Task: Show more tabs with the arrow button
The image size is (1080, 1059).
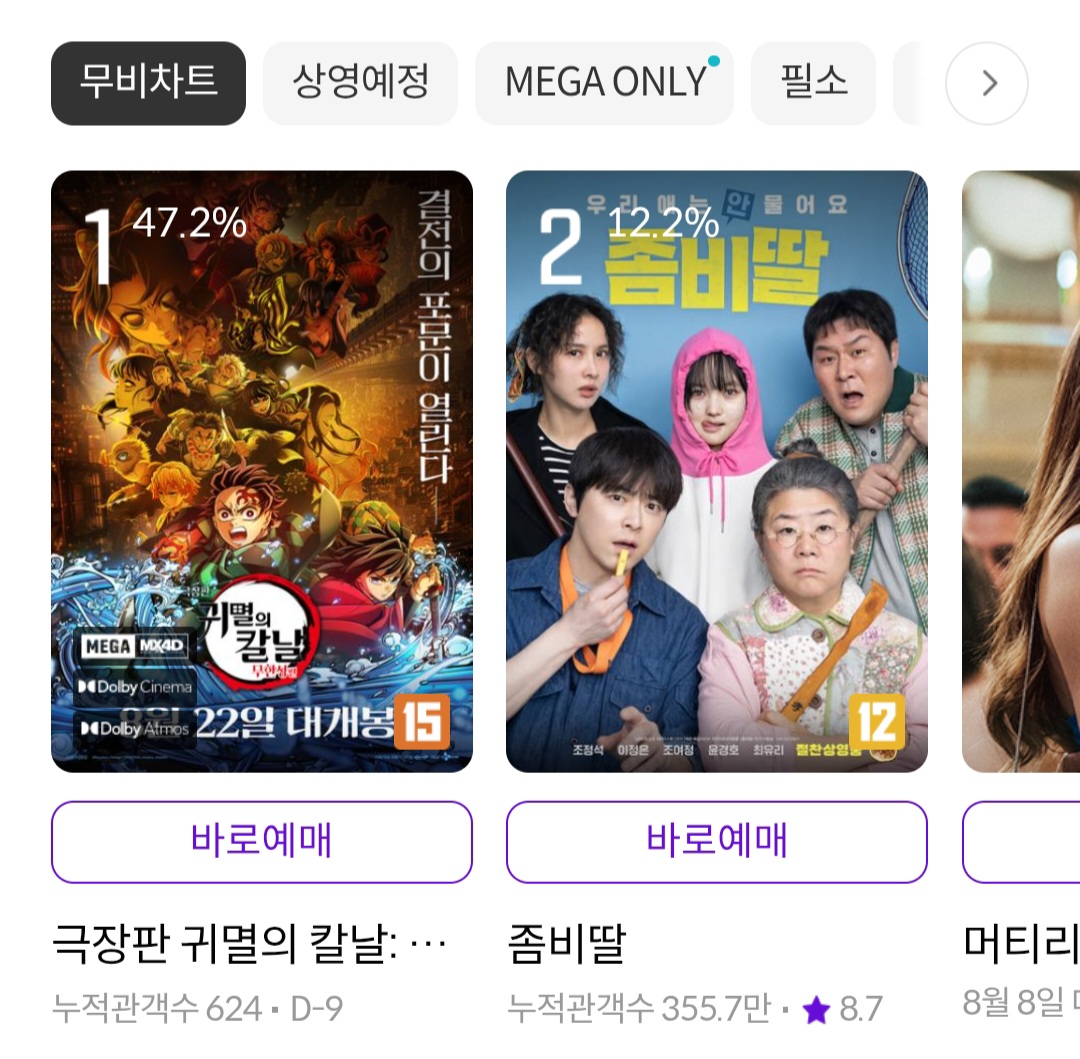Action: point(987,83)
